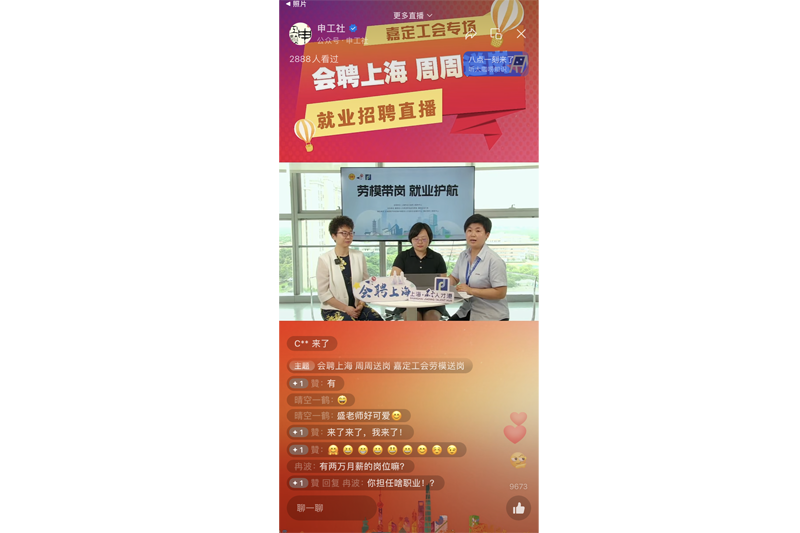Minimize stream to floating window

pos(496,34)
